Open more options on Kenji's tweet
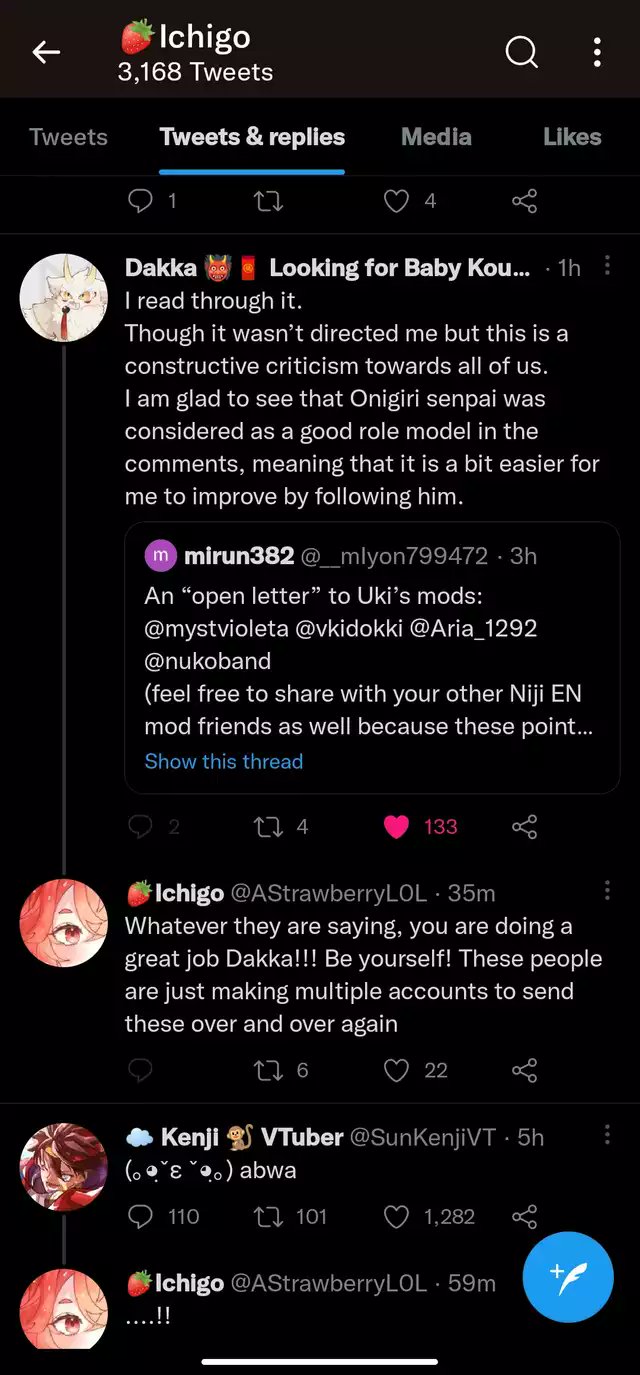This screenshot has height=1375, width=640. point(607,1134)
